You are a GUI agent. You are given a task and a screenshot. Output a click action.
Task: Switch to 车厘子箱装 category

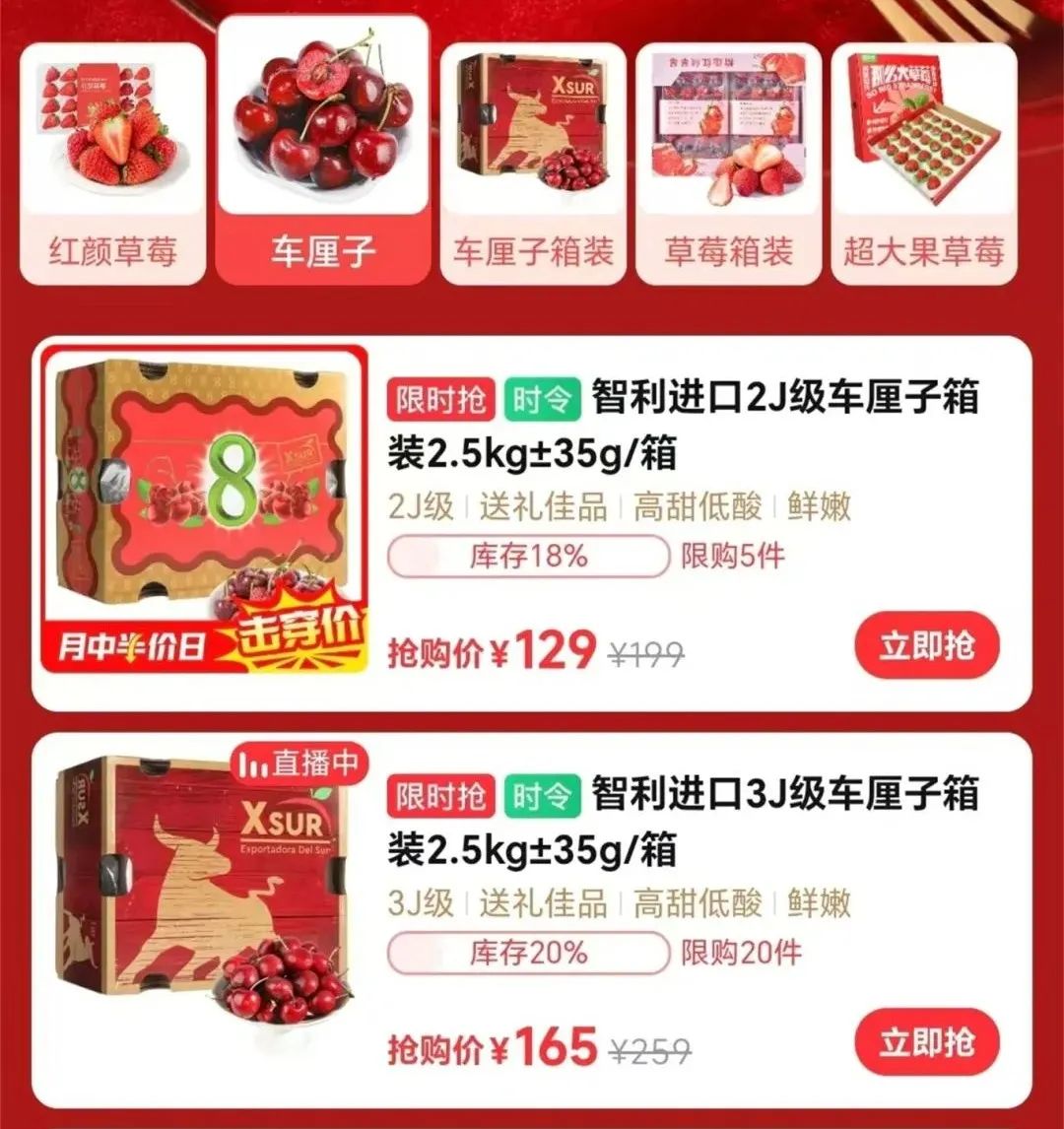tap(533, 163)
